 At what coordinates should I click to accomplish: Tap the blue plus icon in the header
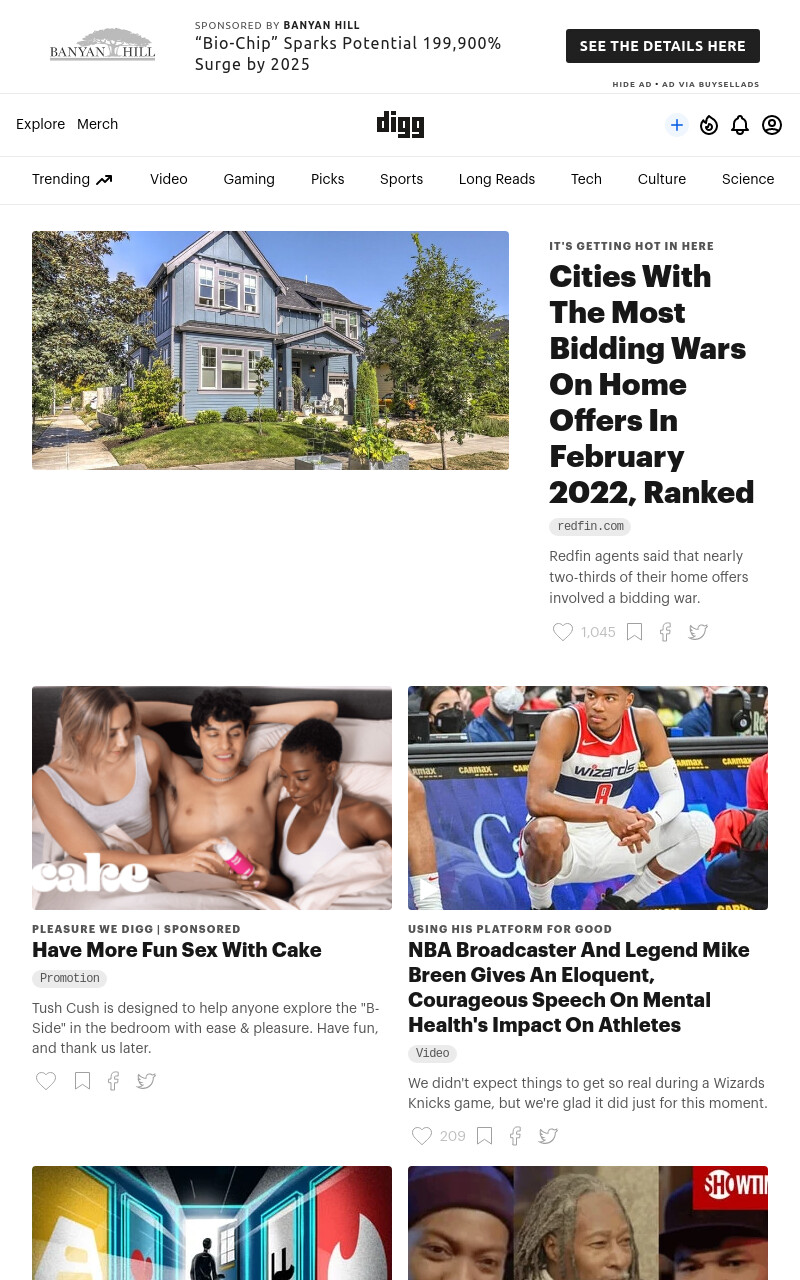coord(677,125)
